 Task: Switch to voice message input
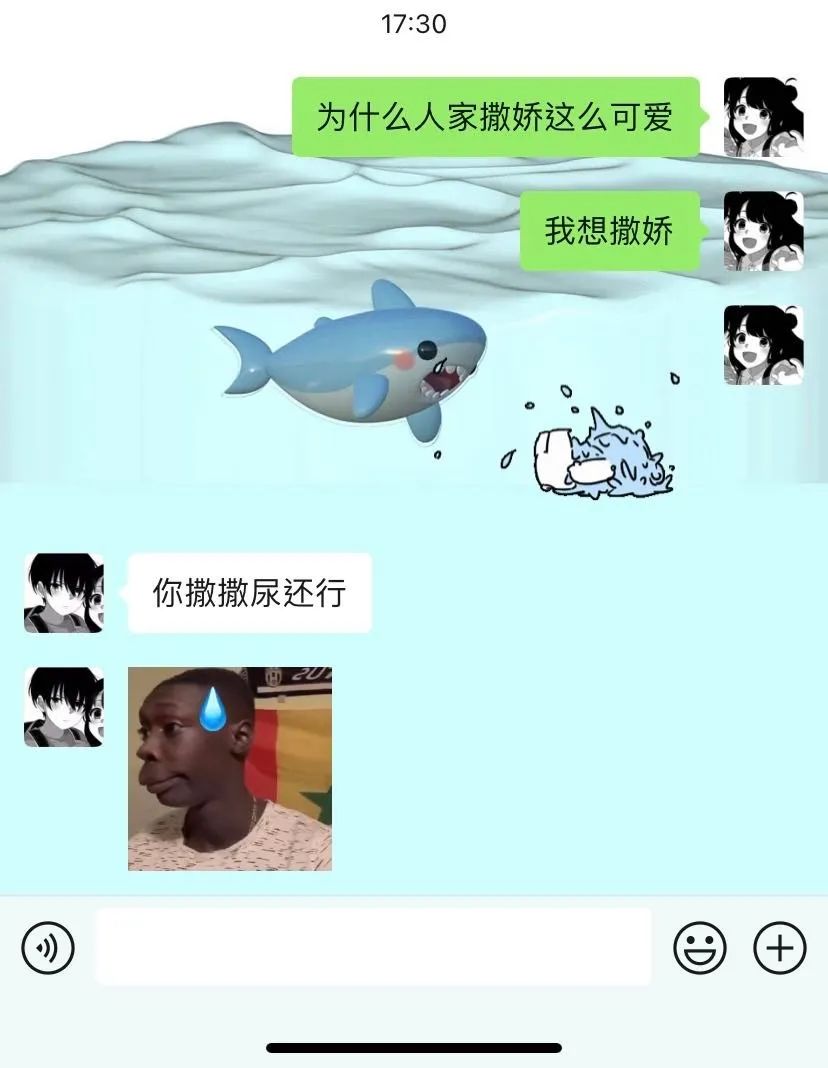click(x=48, y=946)
